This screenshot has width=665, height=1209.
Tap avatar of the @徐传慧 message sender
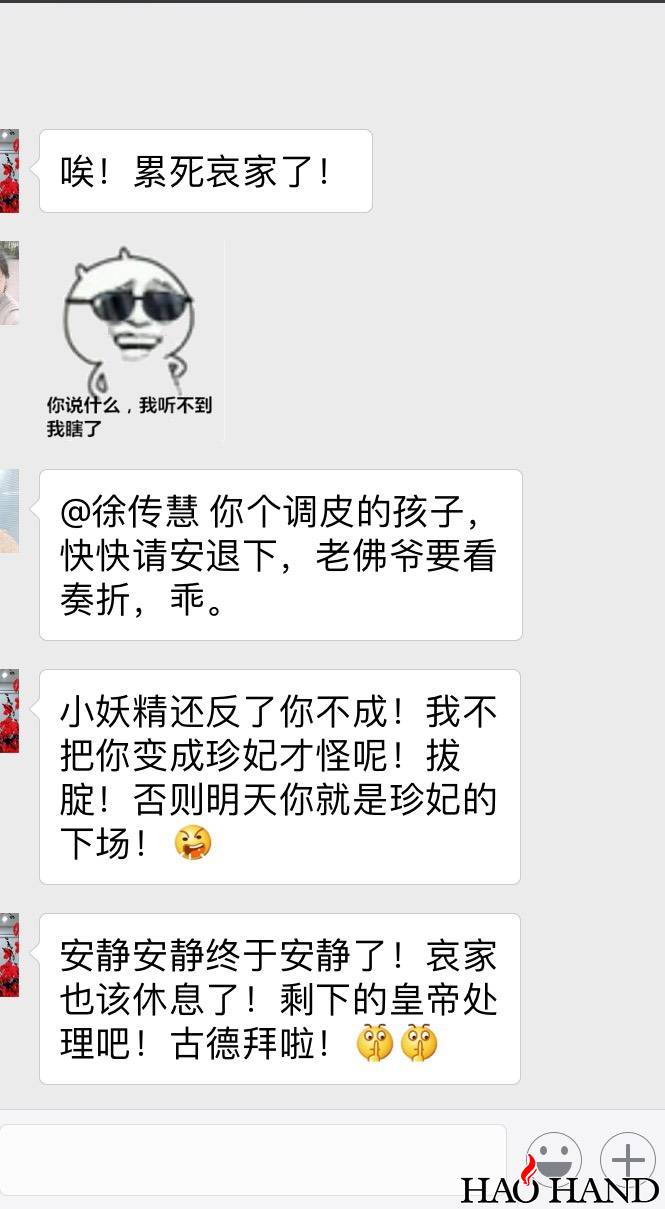tap(8, 510)
